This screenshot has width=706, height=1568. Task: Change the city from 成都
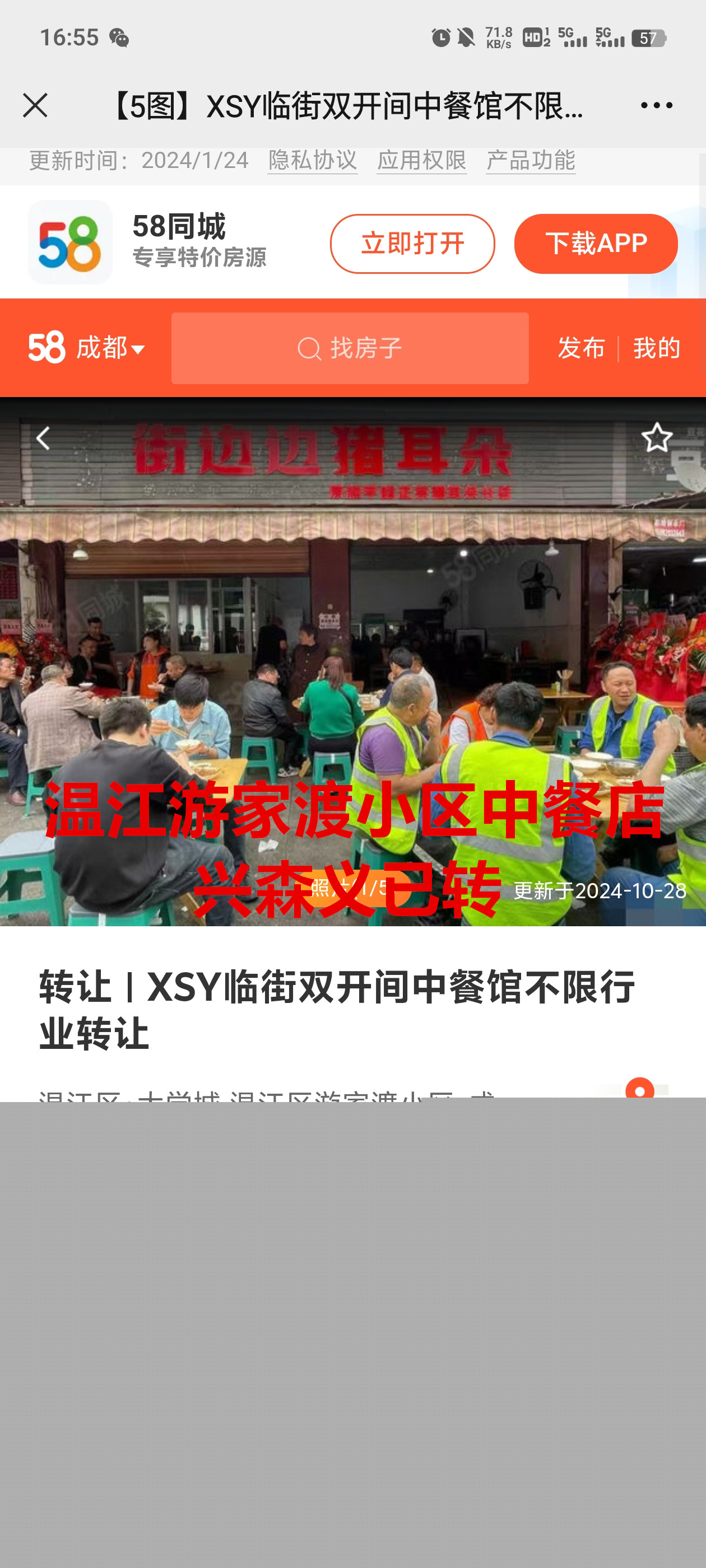(110, 348)
